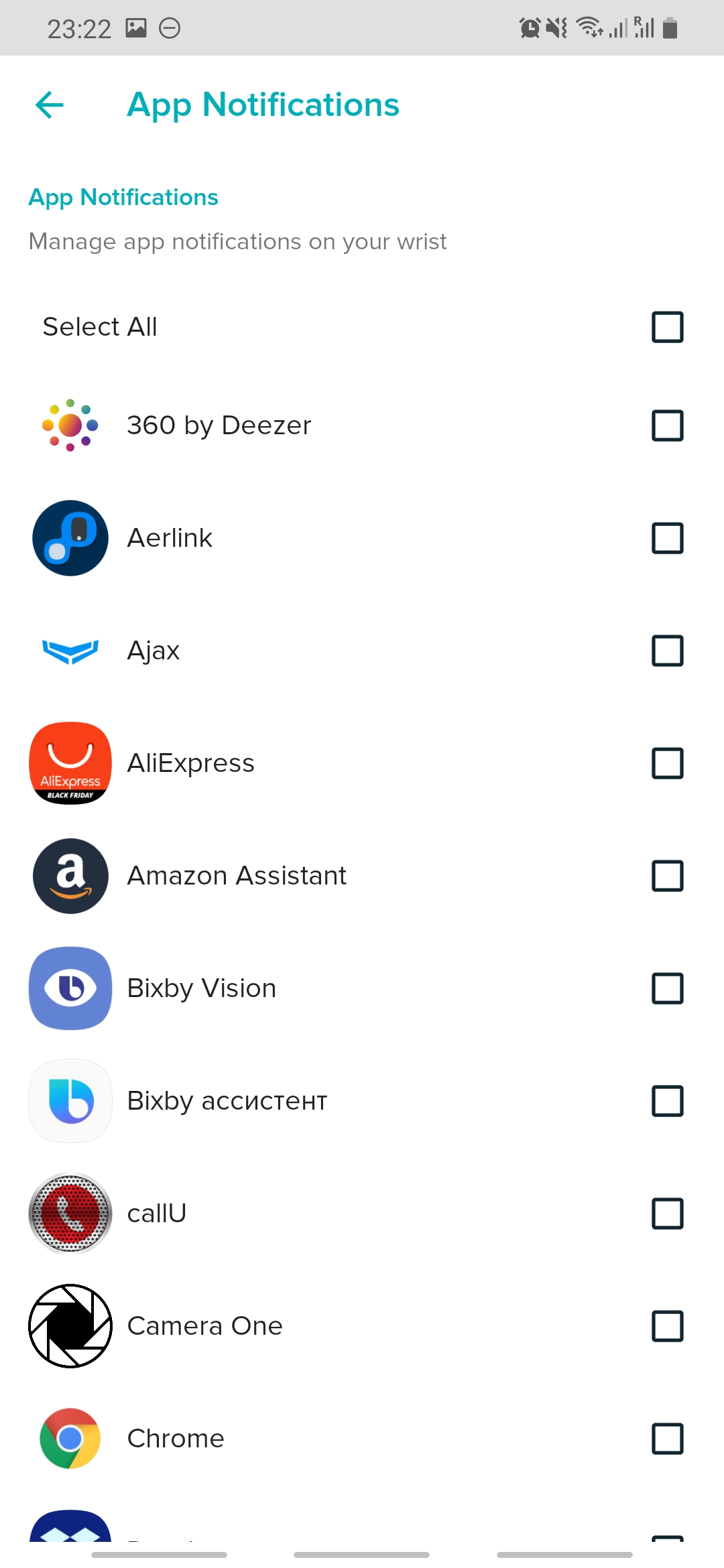724x1568 pixels.
Task: Tick the Bixby ассистент checkbox
Action: pos(667,1101)
